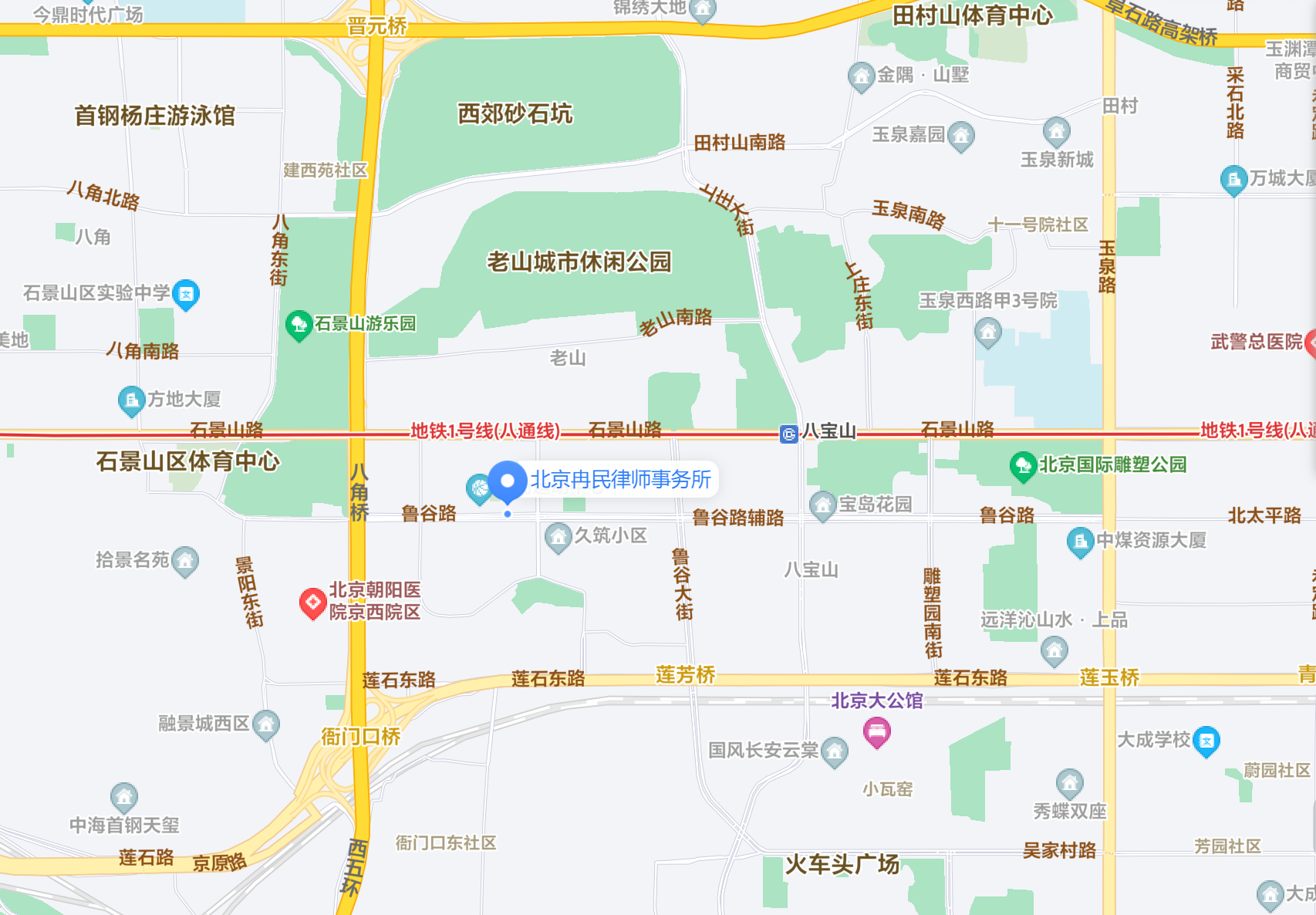Tap the 北京冉民律师事务所 location pin
The image size is (1316, 915).
pyautogui.click(x=507, y=481)
